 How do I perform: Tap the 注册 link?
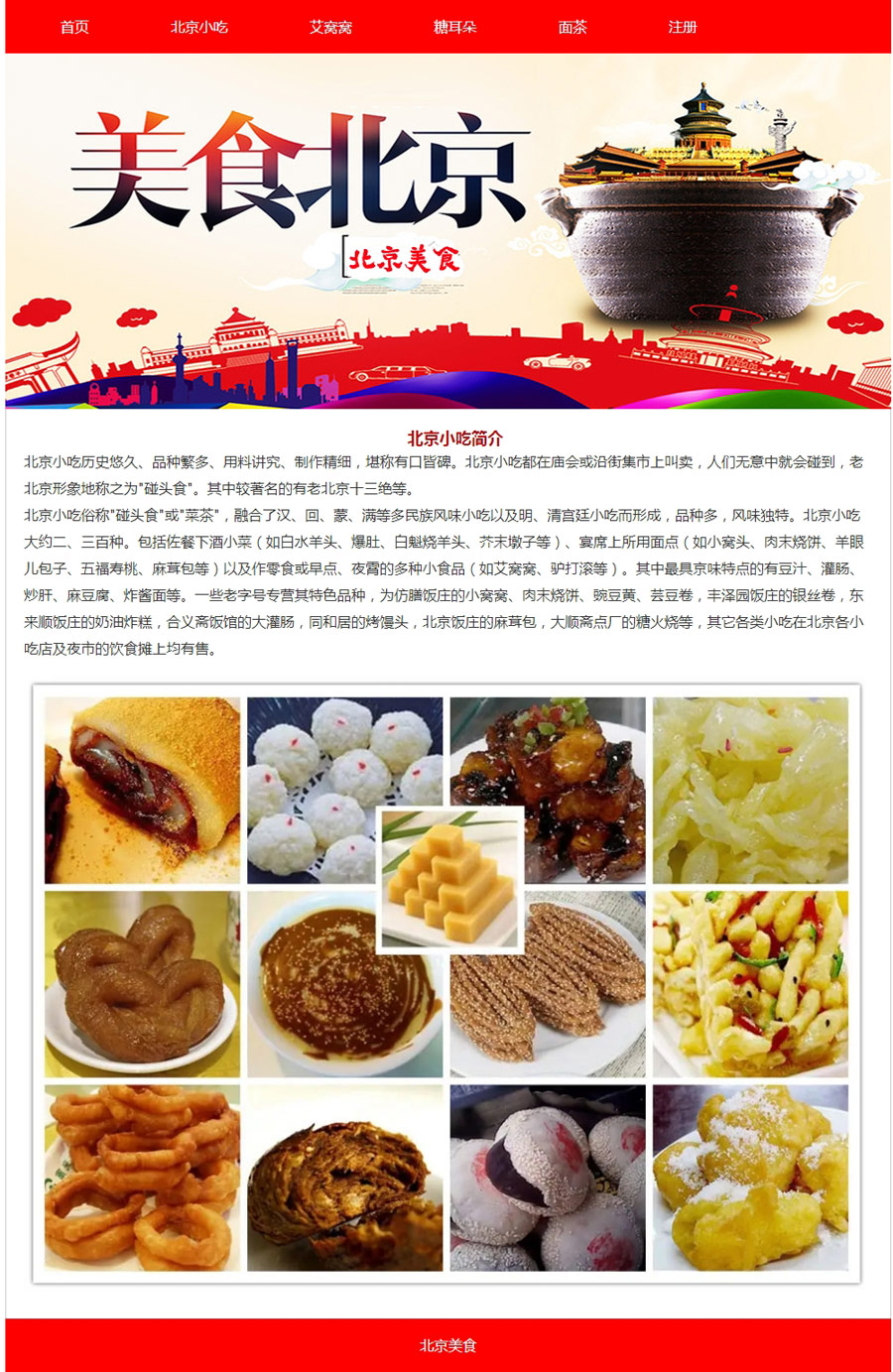click(682, 27)
